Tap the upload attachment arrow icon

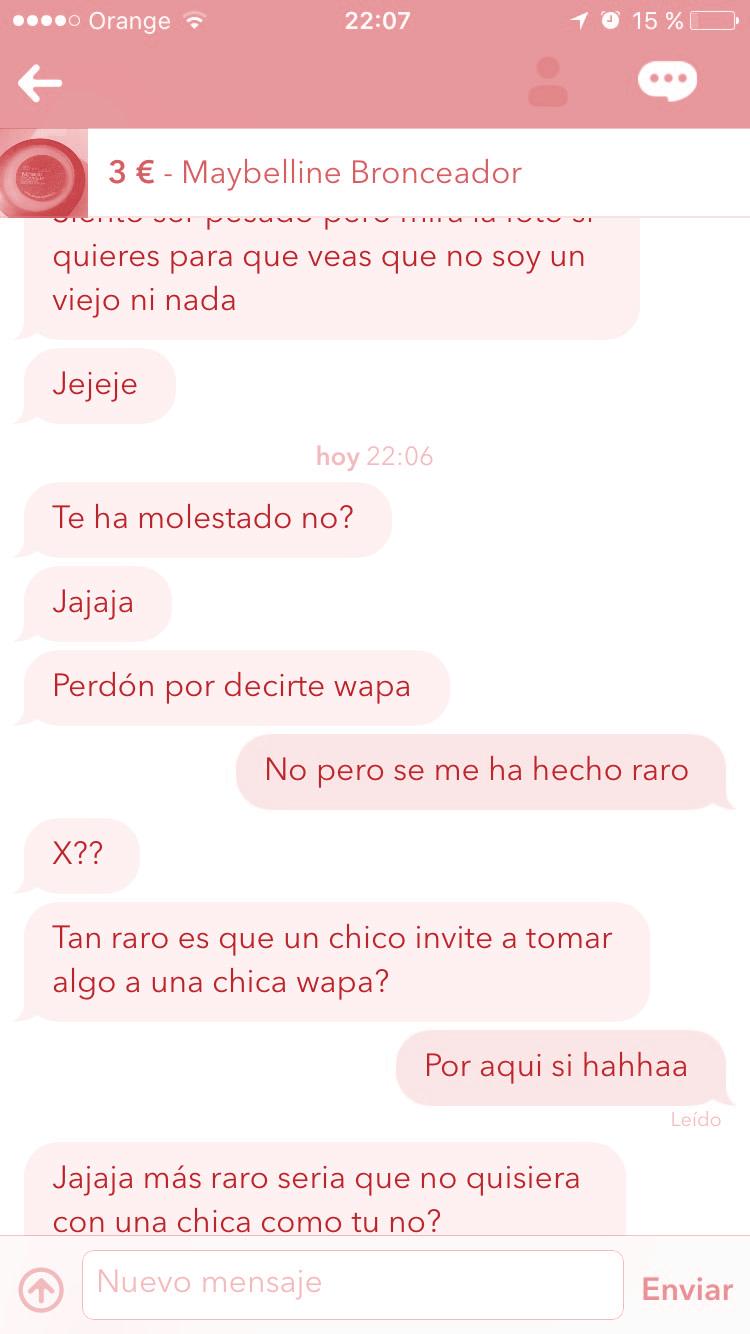click(x=41, y=1288)
